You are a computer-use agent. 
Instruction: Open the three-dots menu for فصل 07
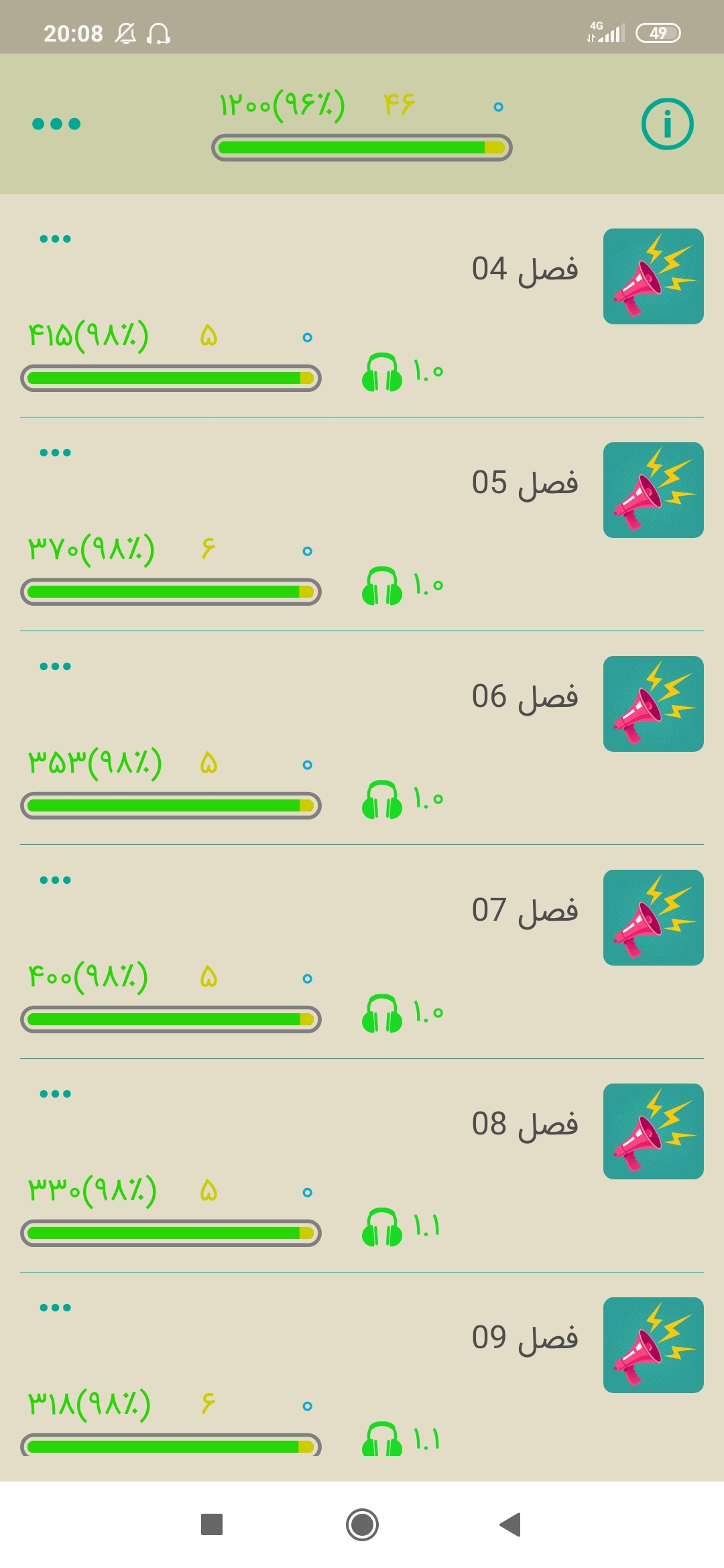(x=55, y=880)
